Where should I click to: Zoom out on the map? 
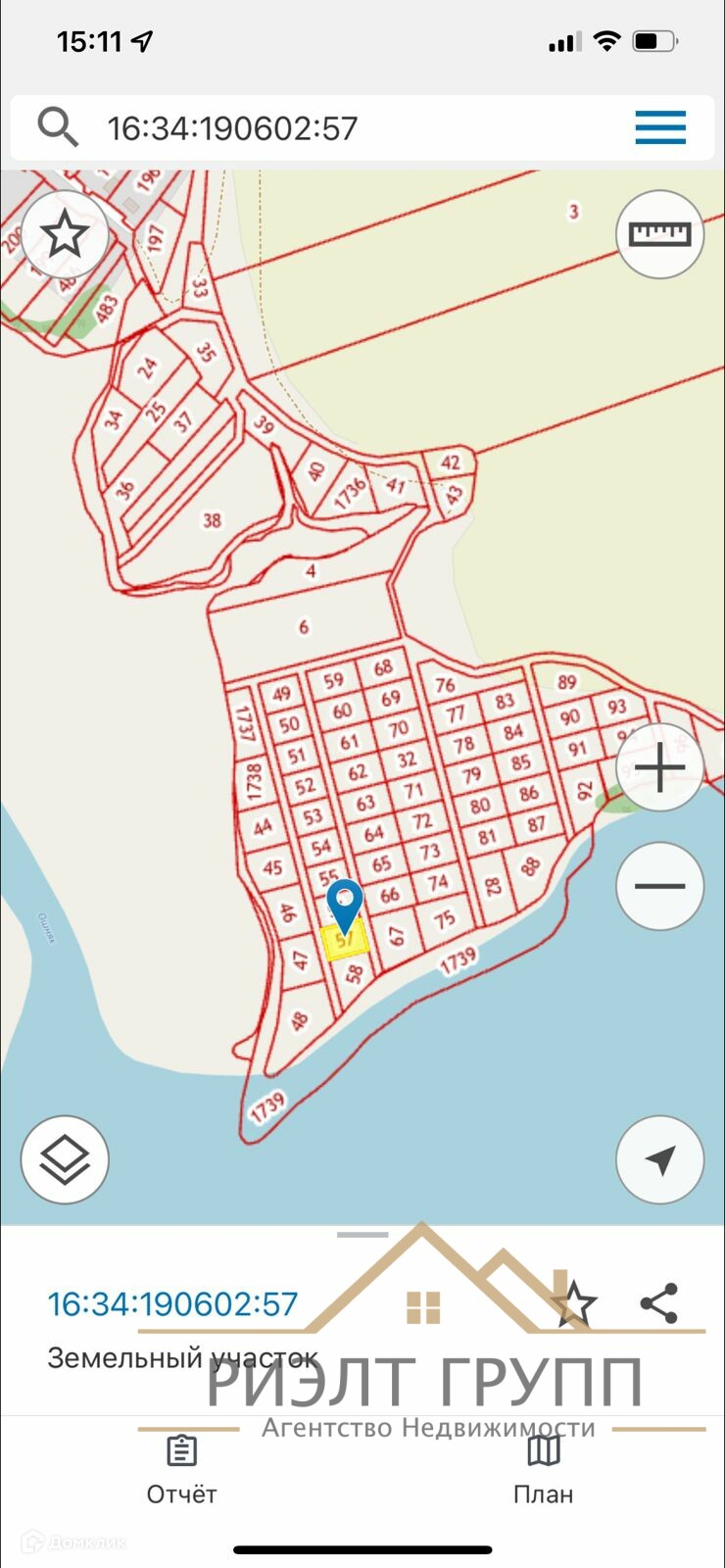[659, 886]
